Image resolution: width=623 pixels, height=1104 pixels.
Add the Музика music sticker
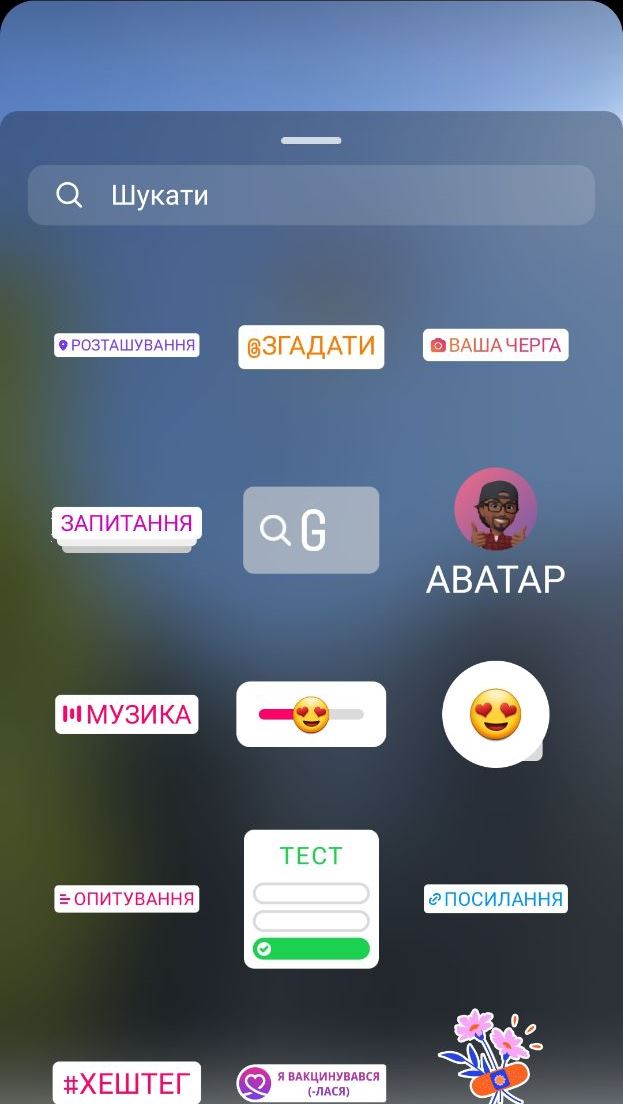pos(126,714)
